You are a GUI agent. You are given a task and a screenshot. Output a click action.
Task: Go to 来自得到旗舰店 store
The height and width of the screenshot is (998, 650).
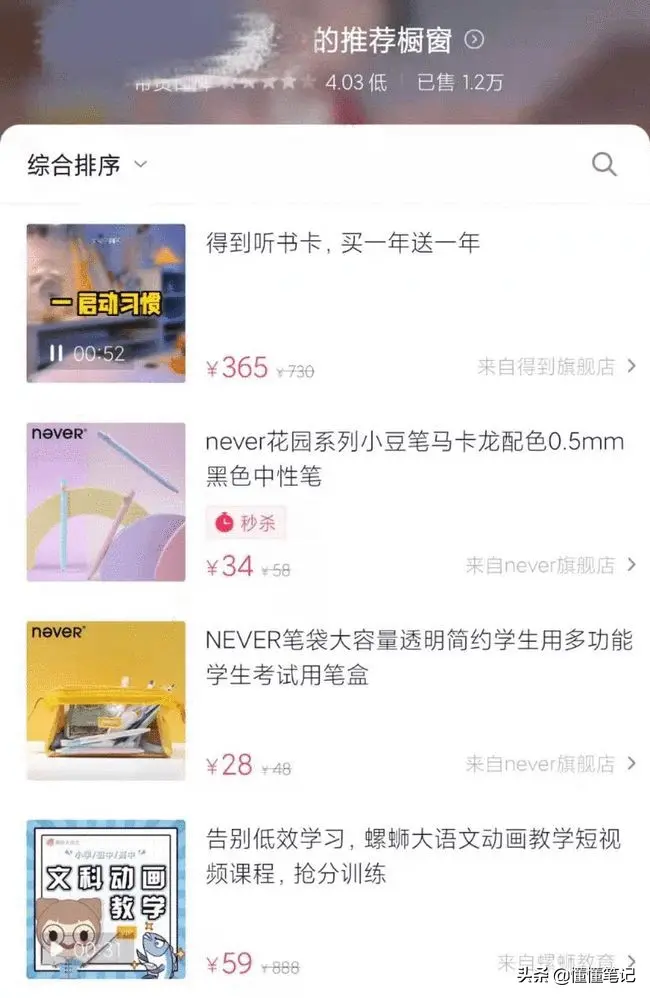pyautogui.click(x=556, y=367)
